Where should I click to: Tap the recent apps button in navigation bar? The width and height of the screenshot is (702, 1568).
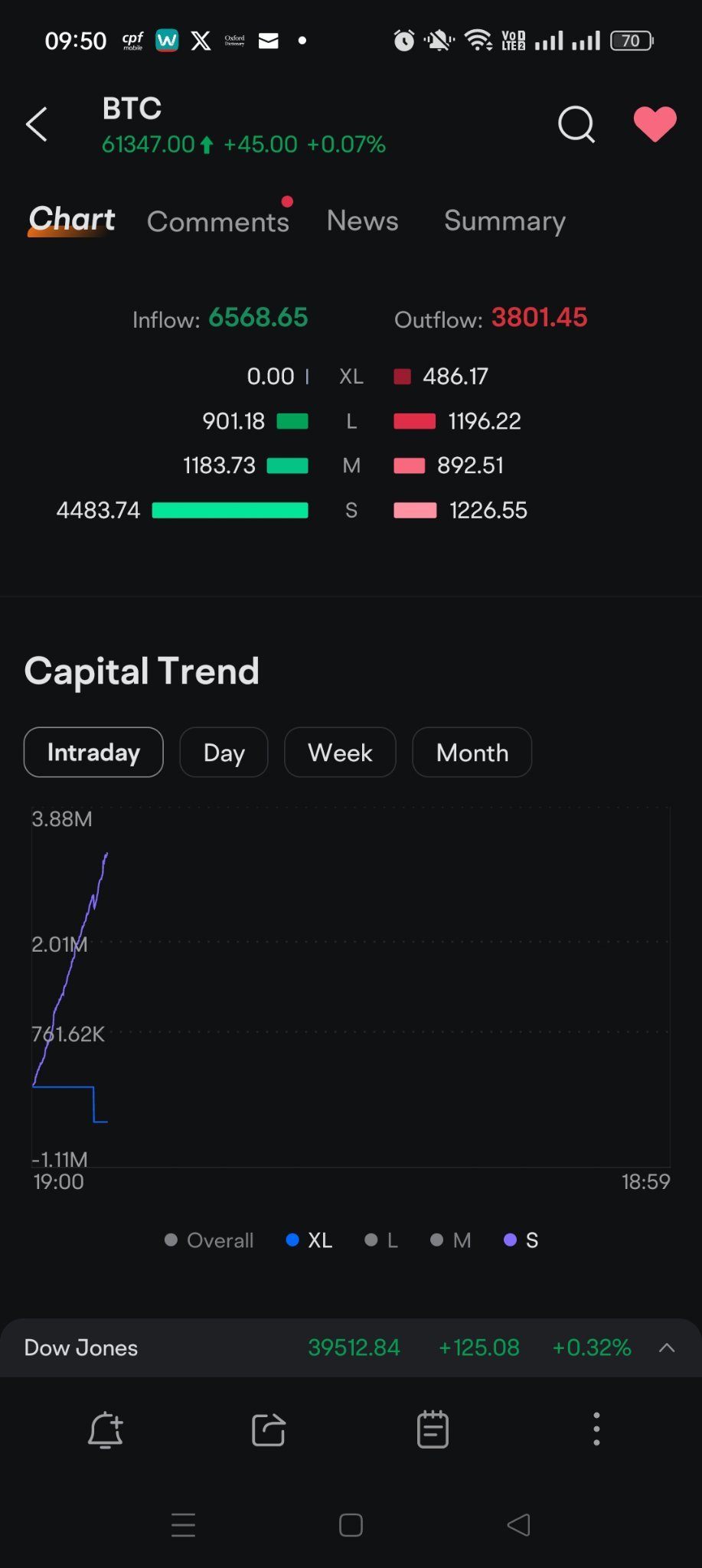pos(183,1524)
